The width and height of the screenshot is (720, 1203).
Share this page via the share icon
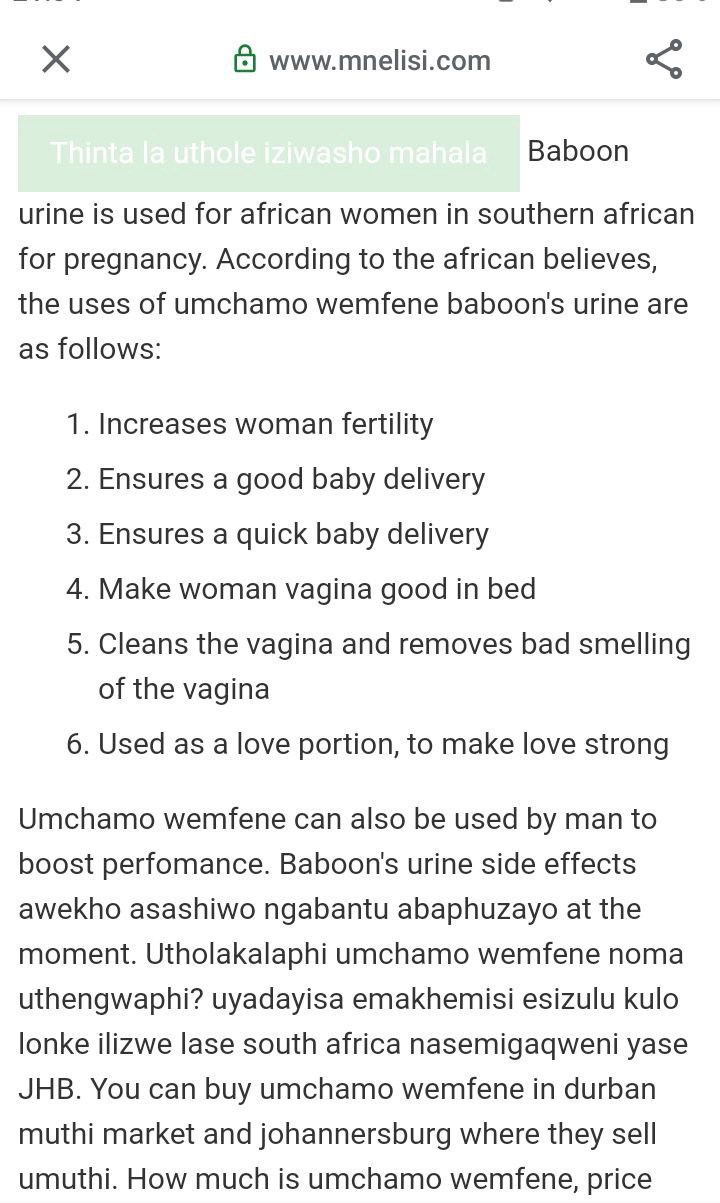click(664, 60)
